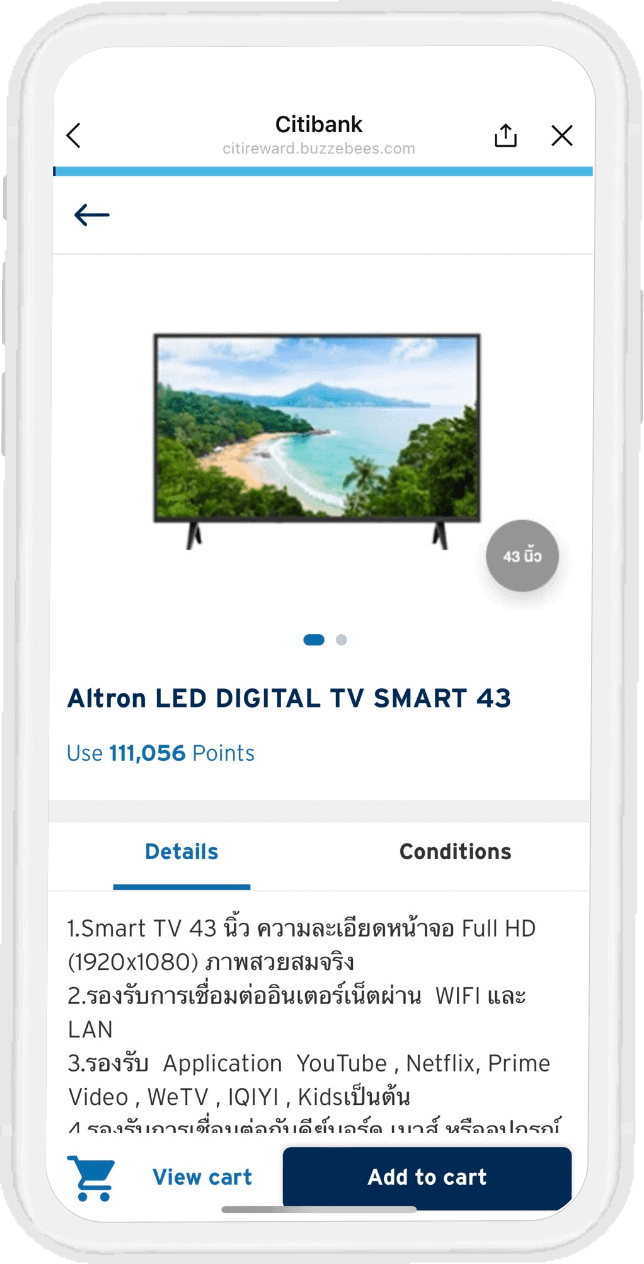Tap the back chevron beside Citibank title
This screenshot has height=1264, width=644.
point(74,136)
